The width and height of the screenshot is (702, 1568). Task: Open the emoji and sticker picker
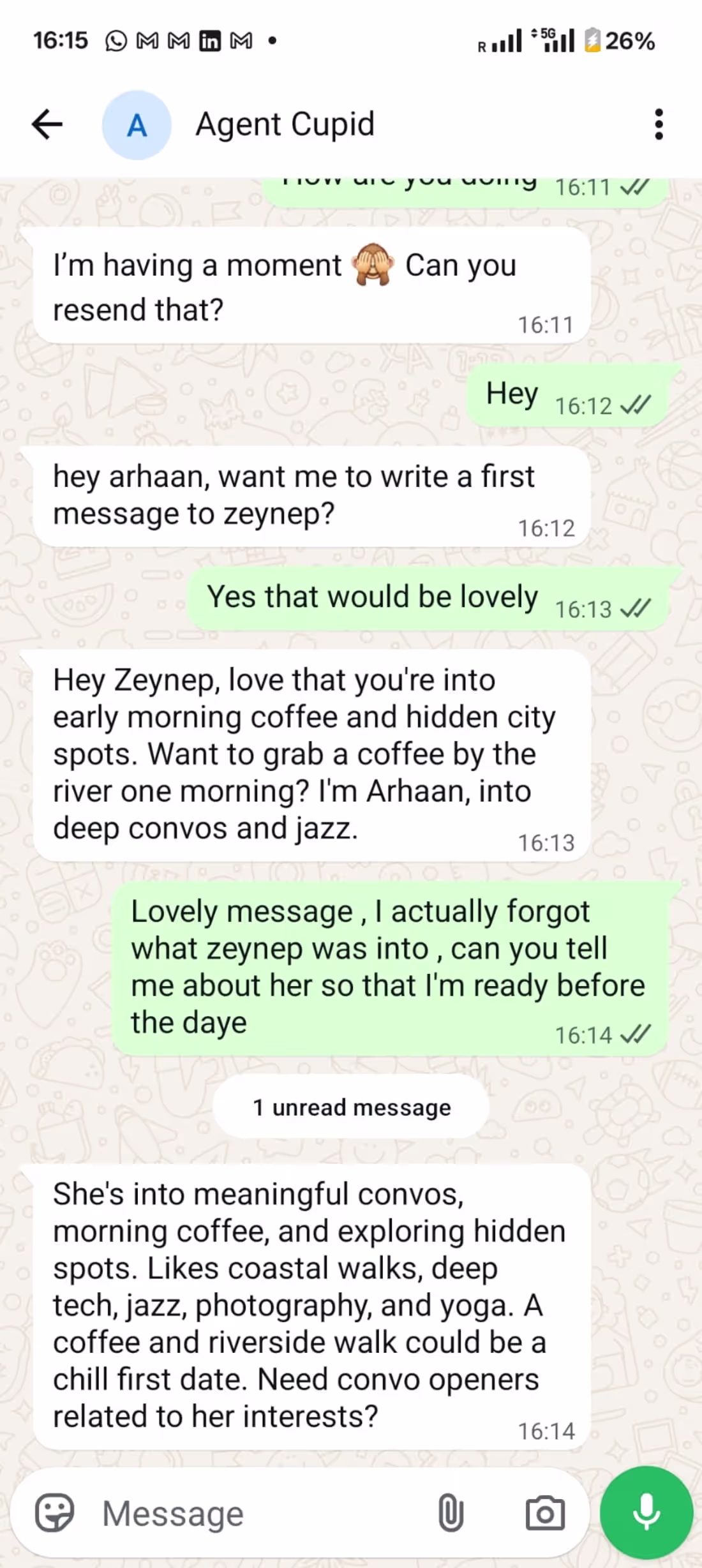coord(54,1513)
